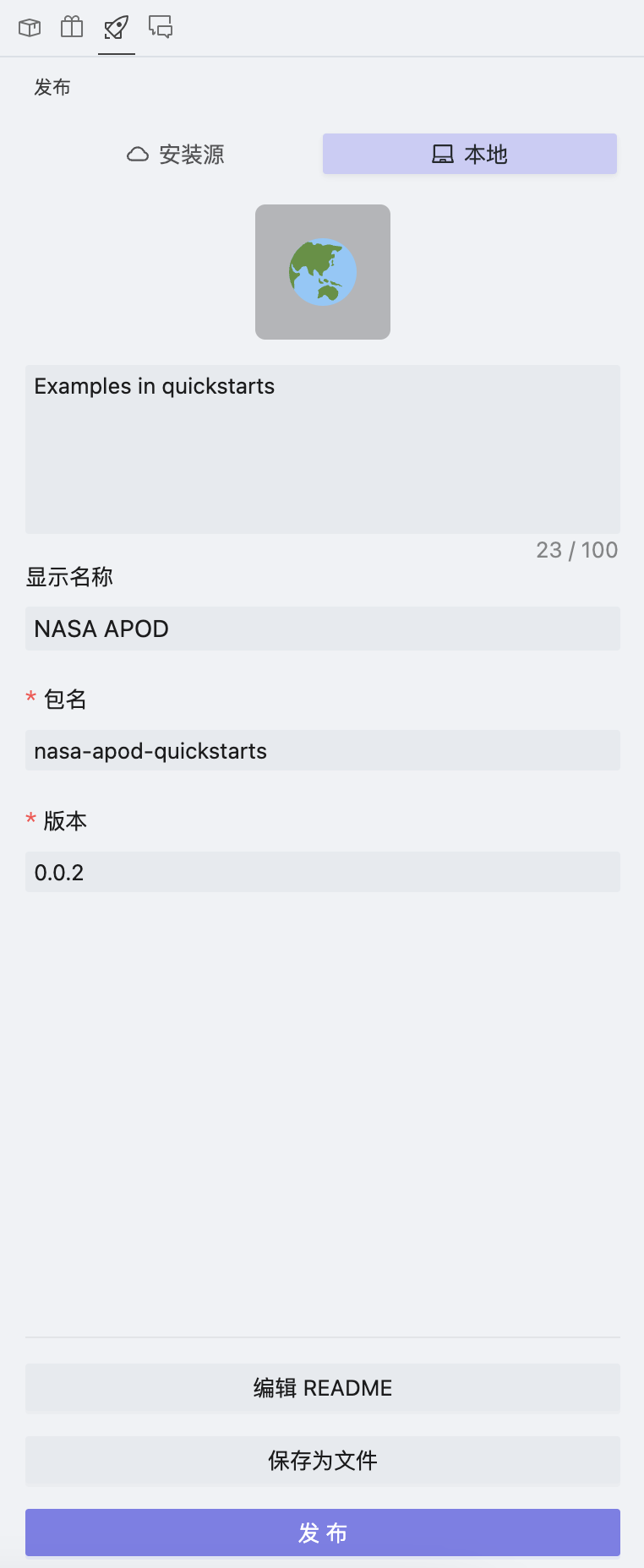644x1568 pixels.
Task: Edit the 包名 package name field
Action: pos(323,751)
